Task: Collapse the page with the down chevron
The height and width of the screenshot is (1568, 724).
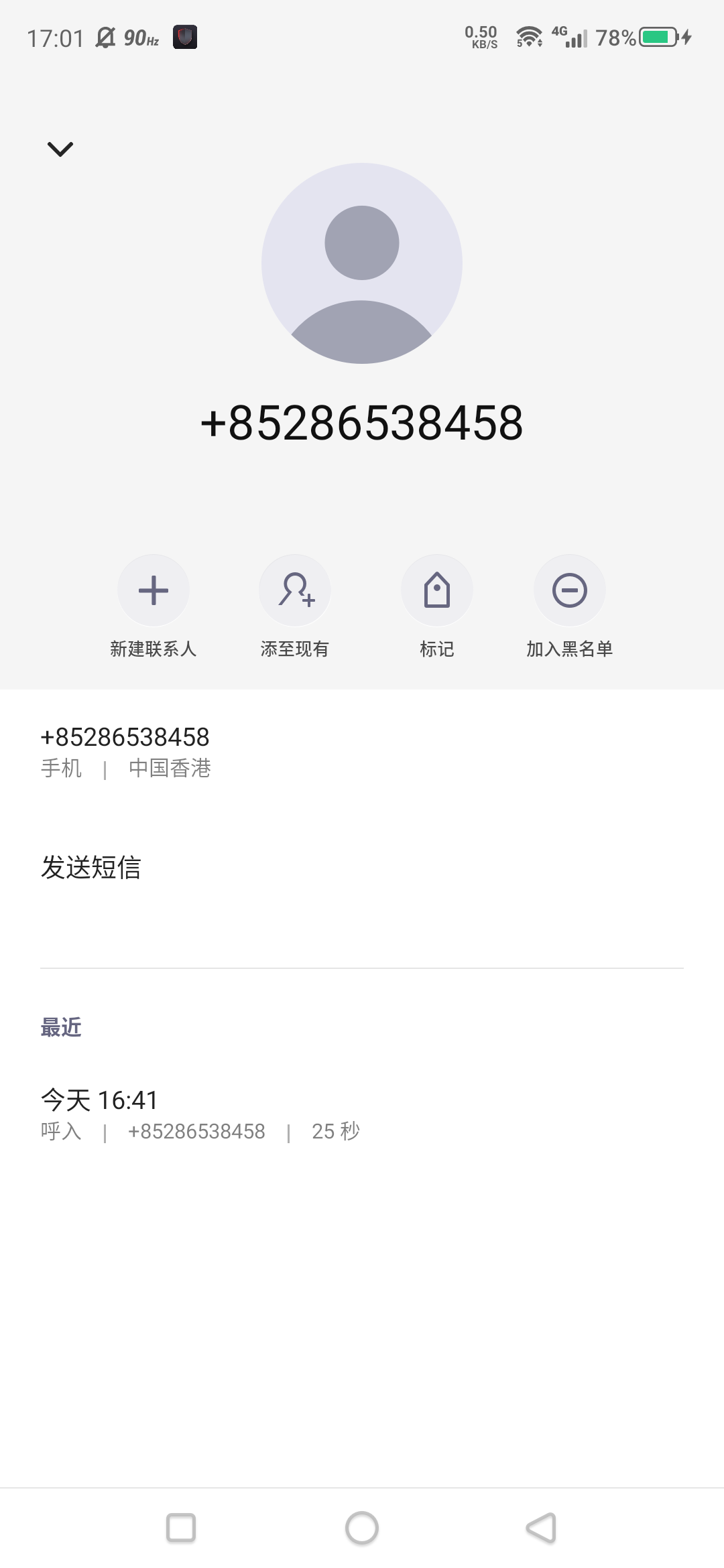Action: [x=60, y=149]
